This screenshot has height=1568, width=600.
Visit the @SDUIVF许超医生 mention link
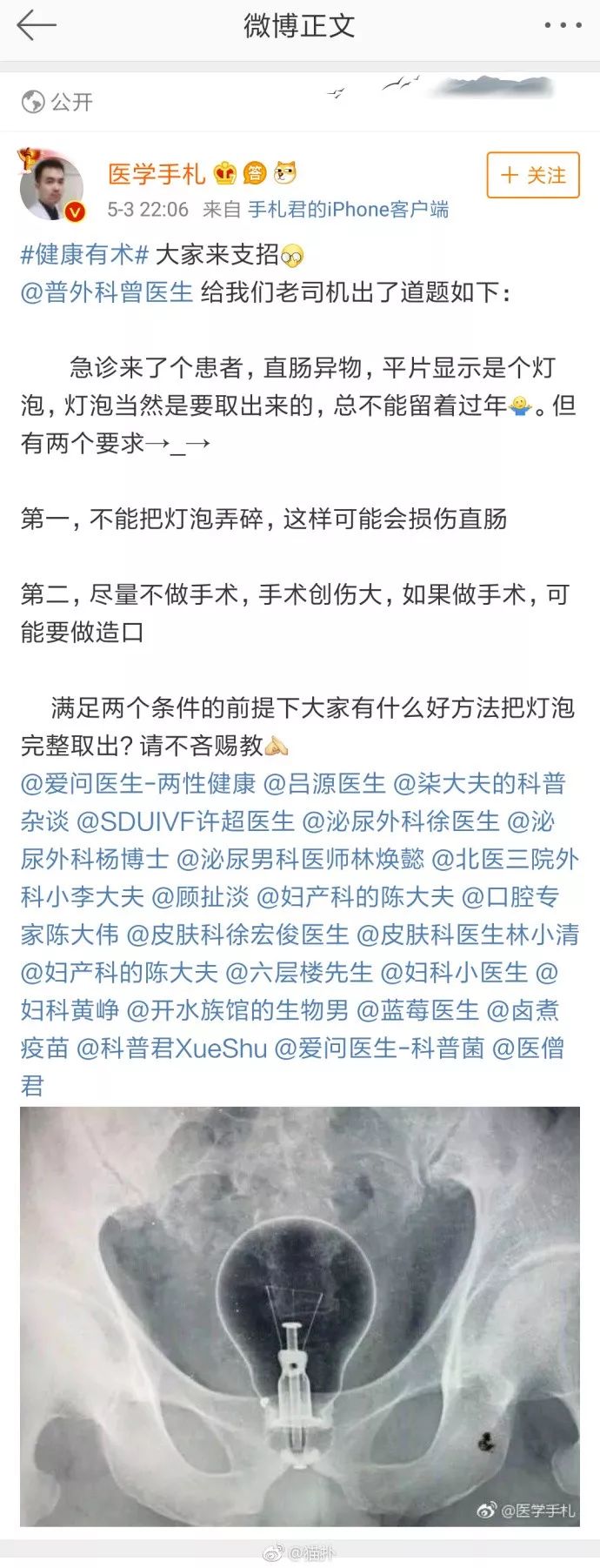[185, 821]
